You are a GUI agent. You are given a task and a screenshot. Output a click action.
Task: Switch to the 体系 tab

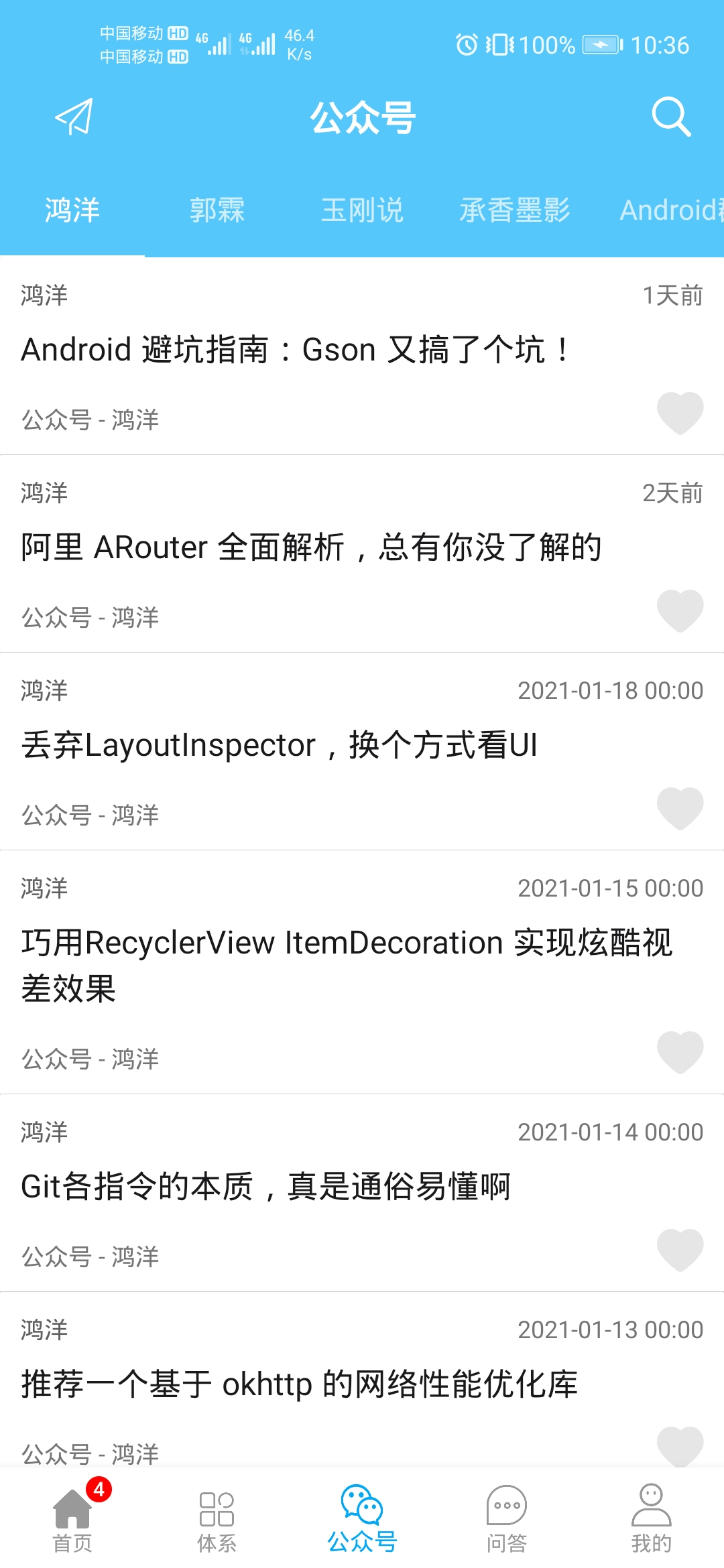[x=217, y=1518]
